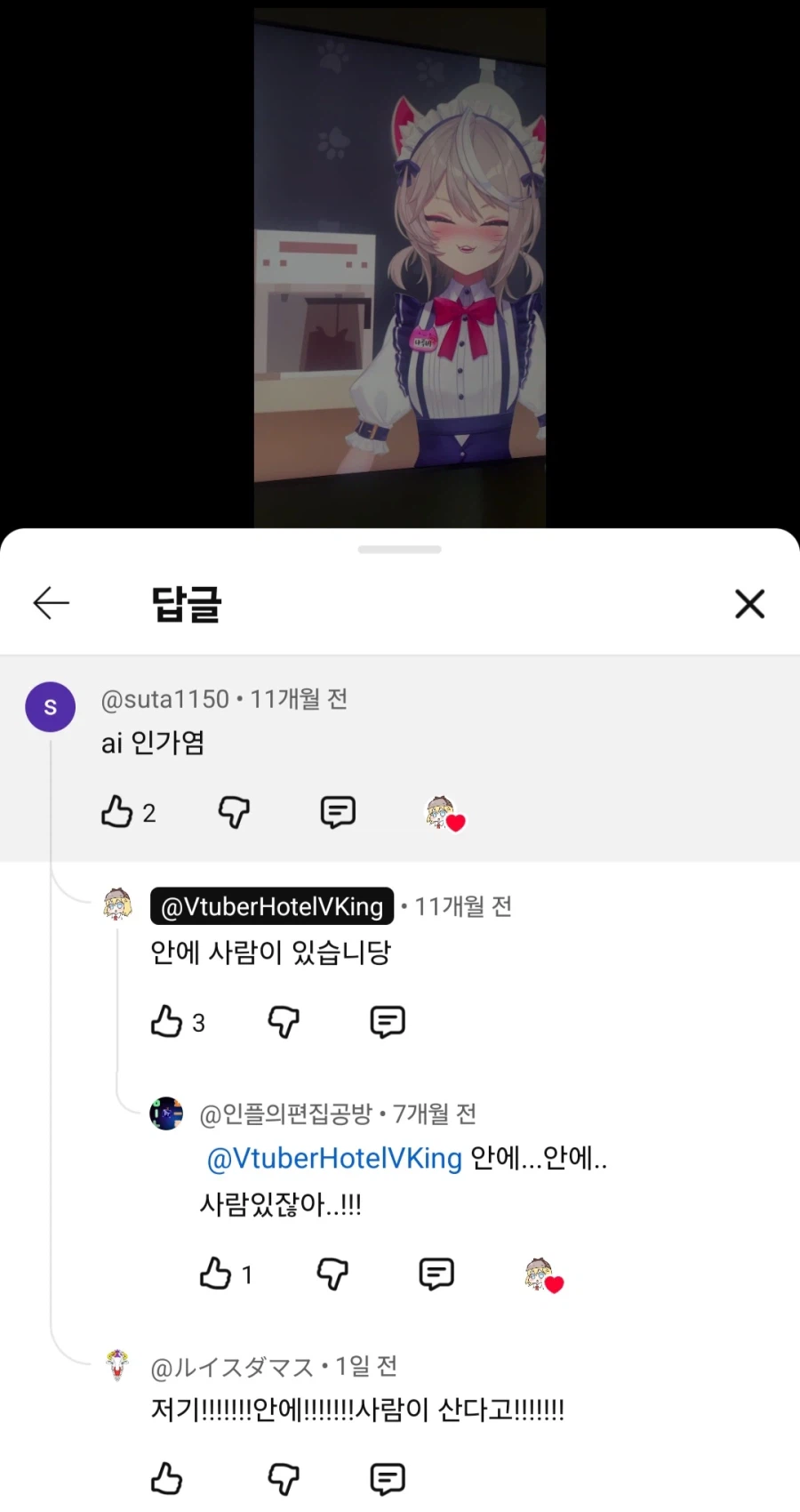Tap the back arrow in the replies header
The height and width of the screenshot is (1512, 800).
tap(51, 603)
